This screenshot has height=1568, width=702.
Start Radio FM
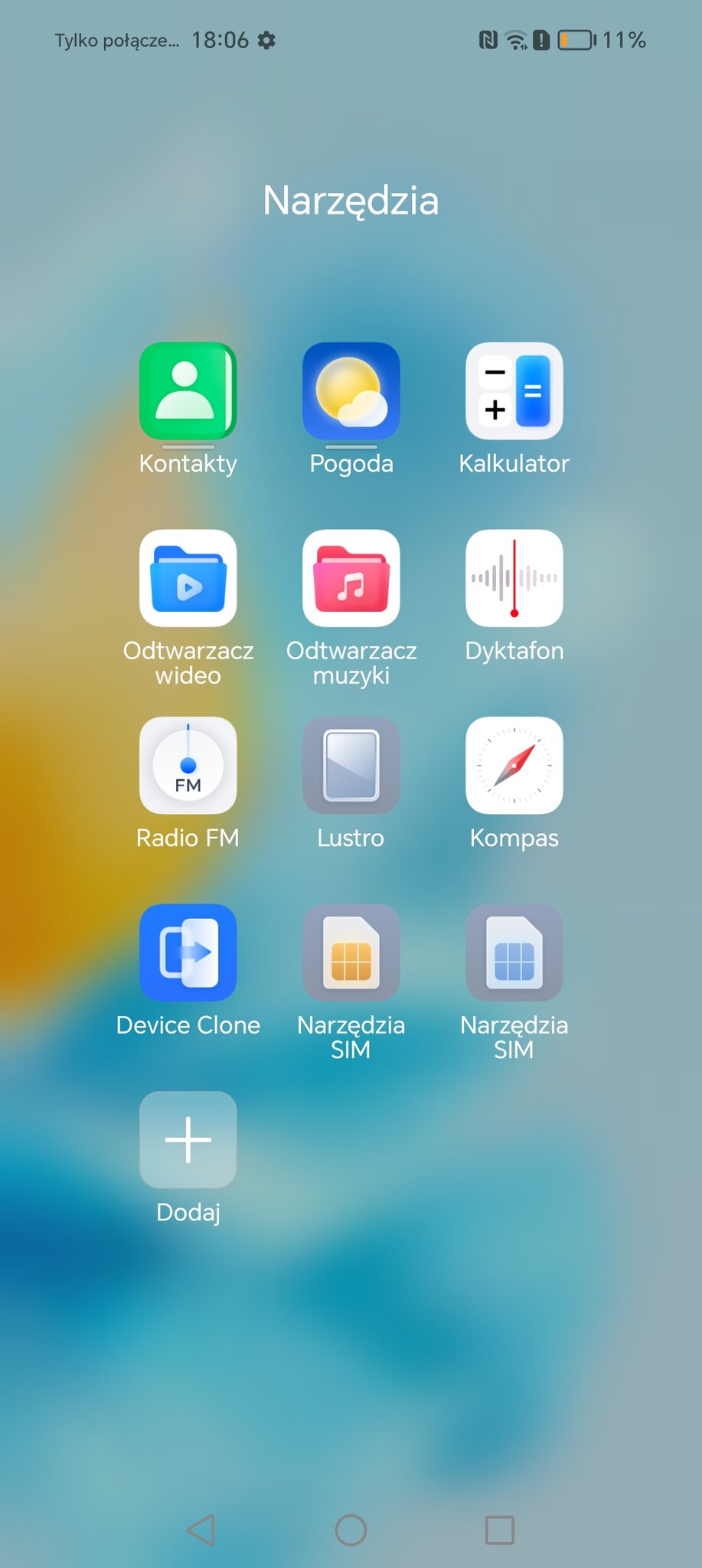click(x=188, y=766)
